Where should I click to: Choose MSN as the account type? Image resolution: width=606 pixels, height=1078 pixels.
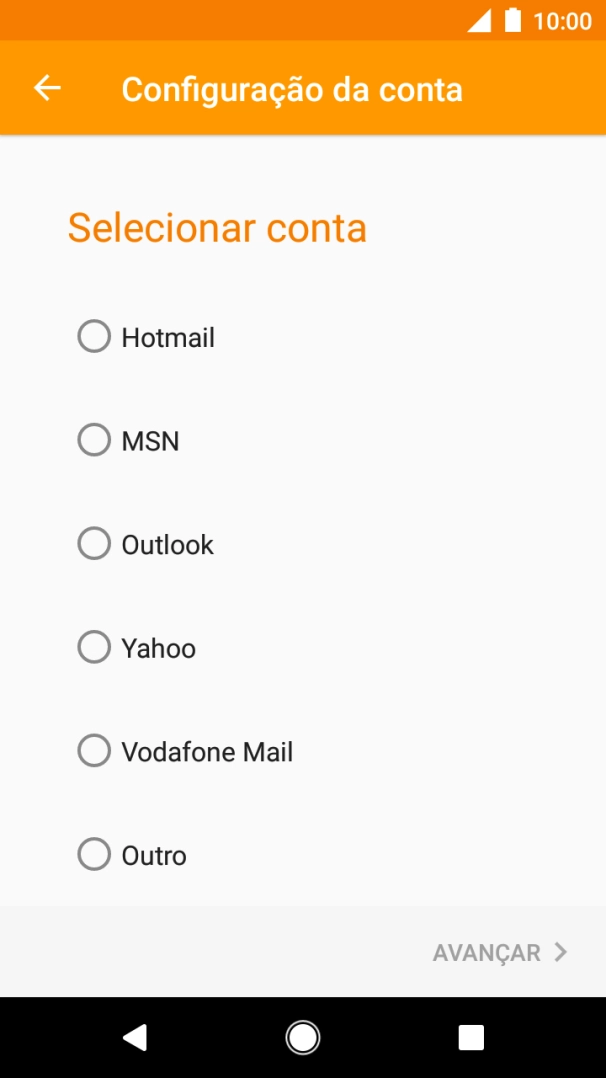[94, 440]
